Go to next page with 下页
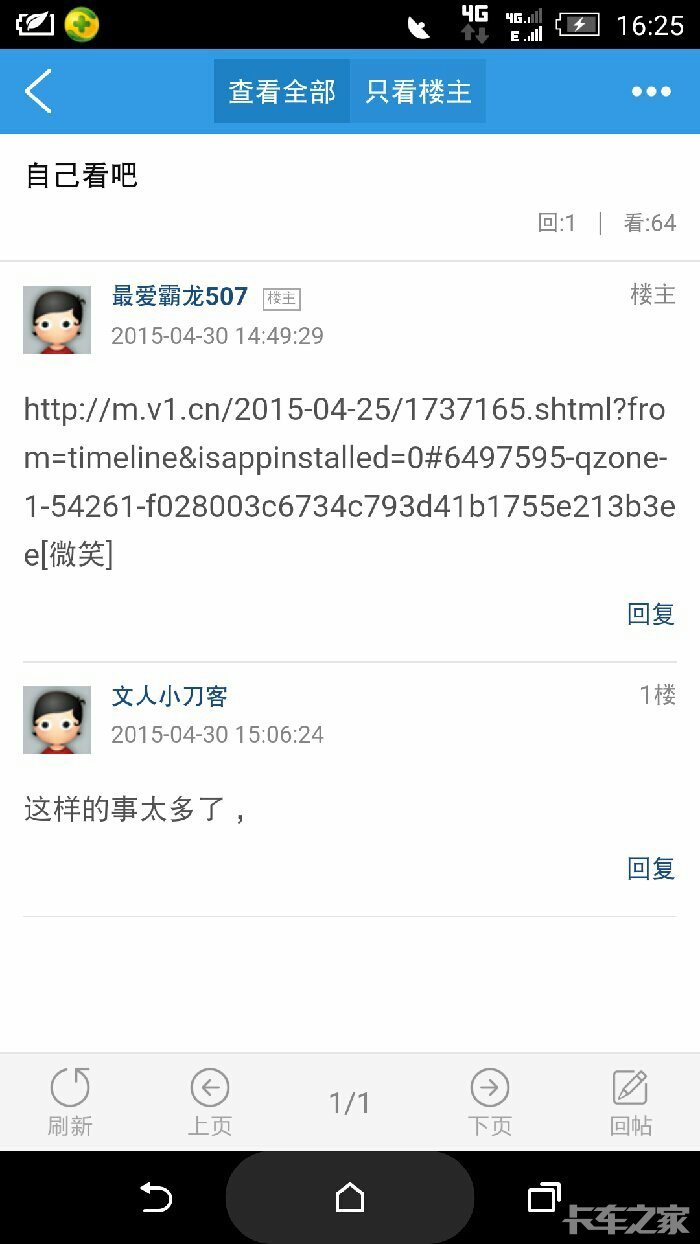Viewport: 700px width, 1244px height. click(x=490, y=1100)
